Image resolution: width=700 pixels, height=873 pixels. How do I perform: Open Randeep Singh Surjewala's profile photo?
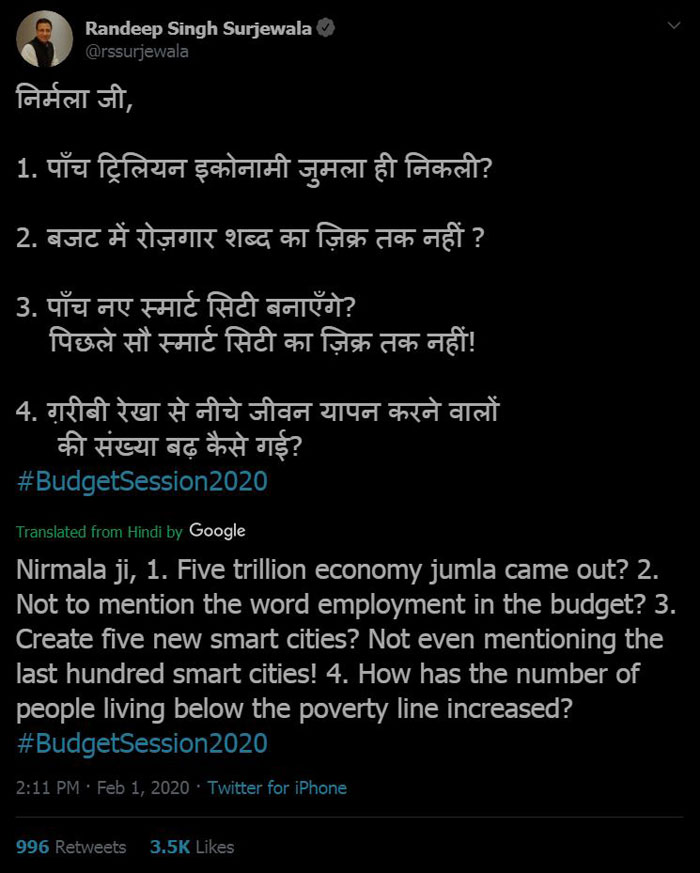(44, 41)
